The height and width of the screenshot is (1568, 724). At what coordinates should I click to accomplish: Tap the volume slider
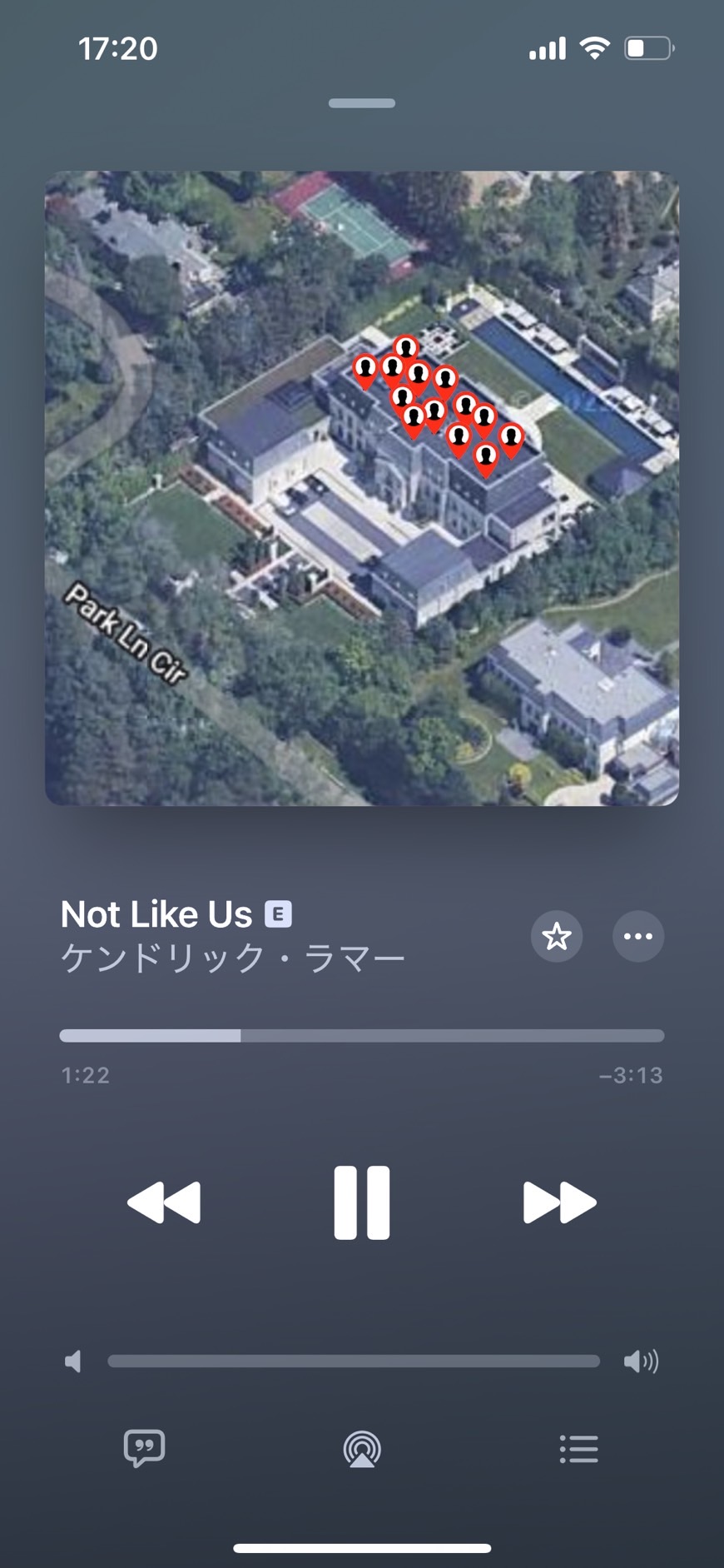click(353, 1361)
